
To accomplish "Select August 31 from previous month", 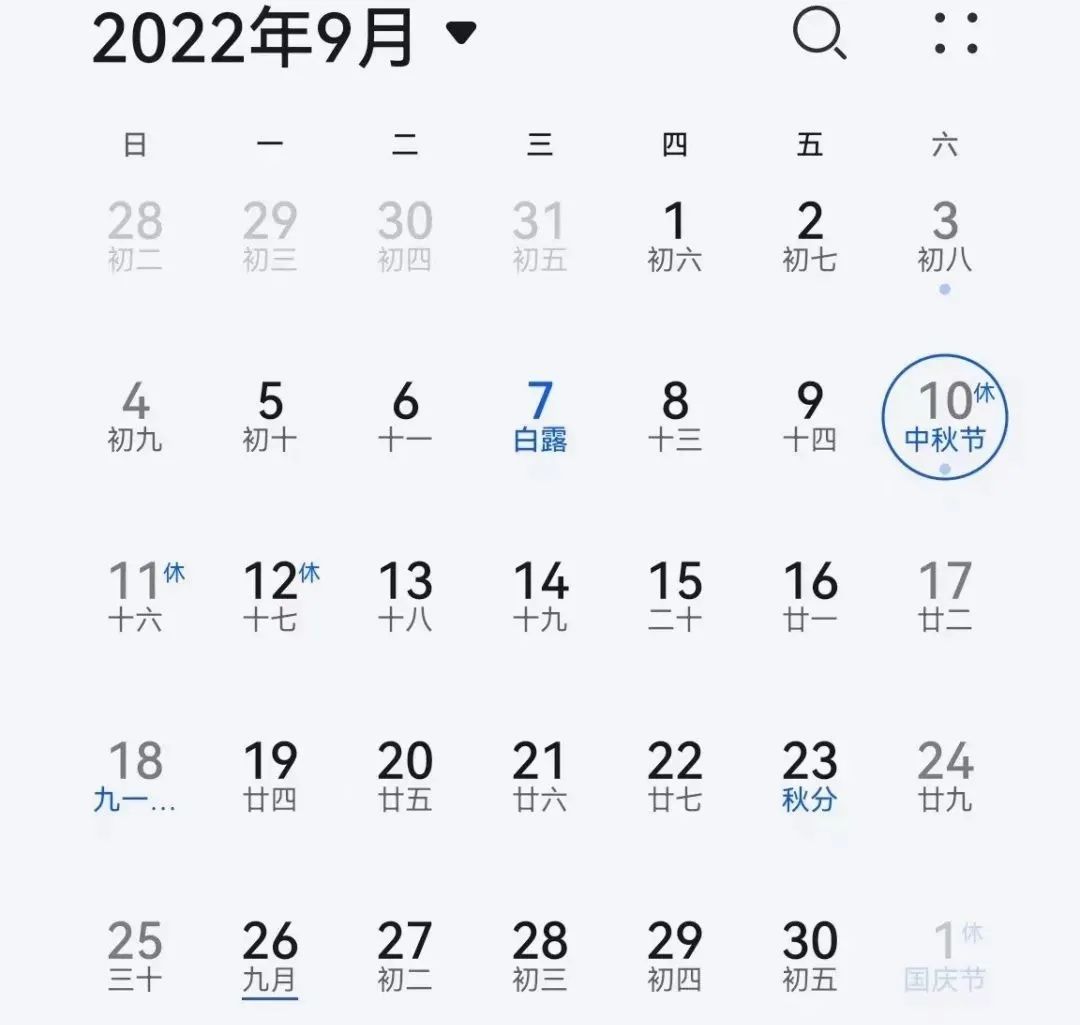I will [x=540, y=236].
